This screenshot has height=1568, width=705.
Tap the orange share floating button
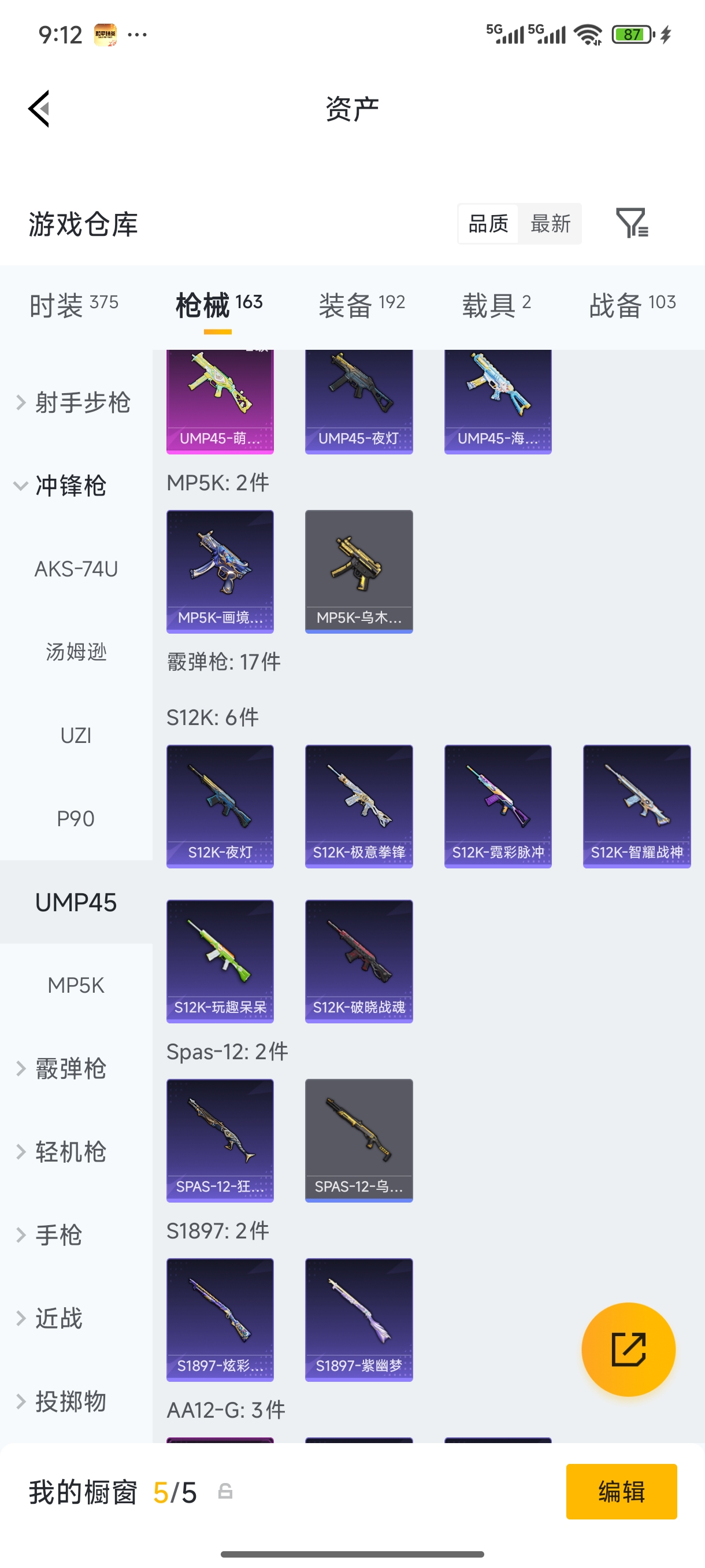tap(628, 1349)
